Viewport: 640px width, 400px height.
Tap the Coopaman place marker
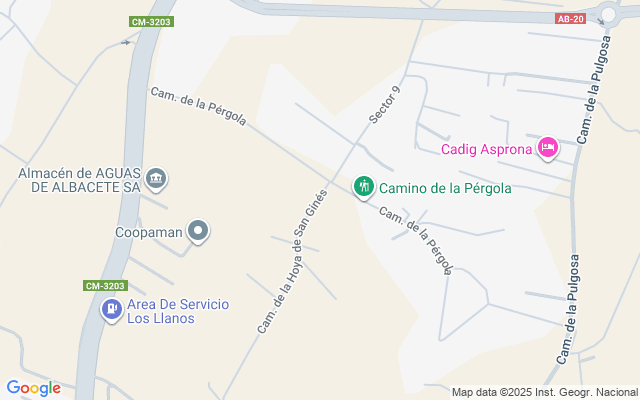199,232
